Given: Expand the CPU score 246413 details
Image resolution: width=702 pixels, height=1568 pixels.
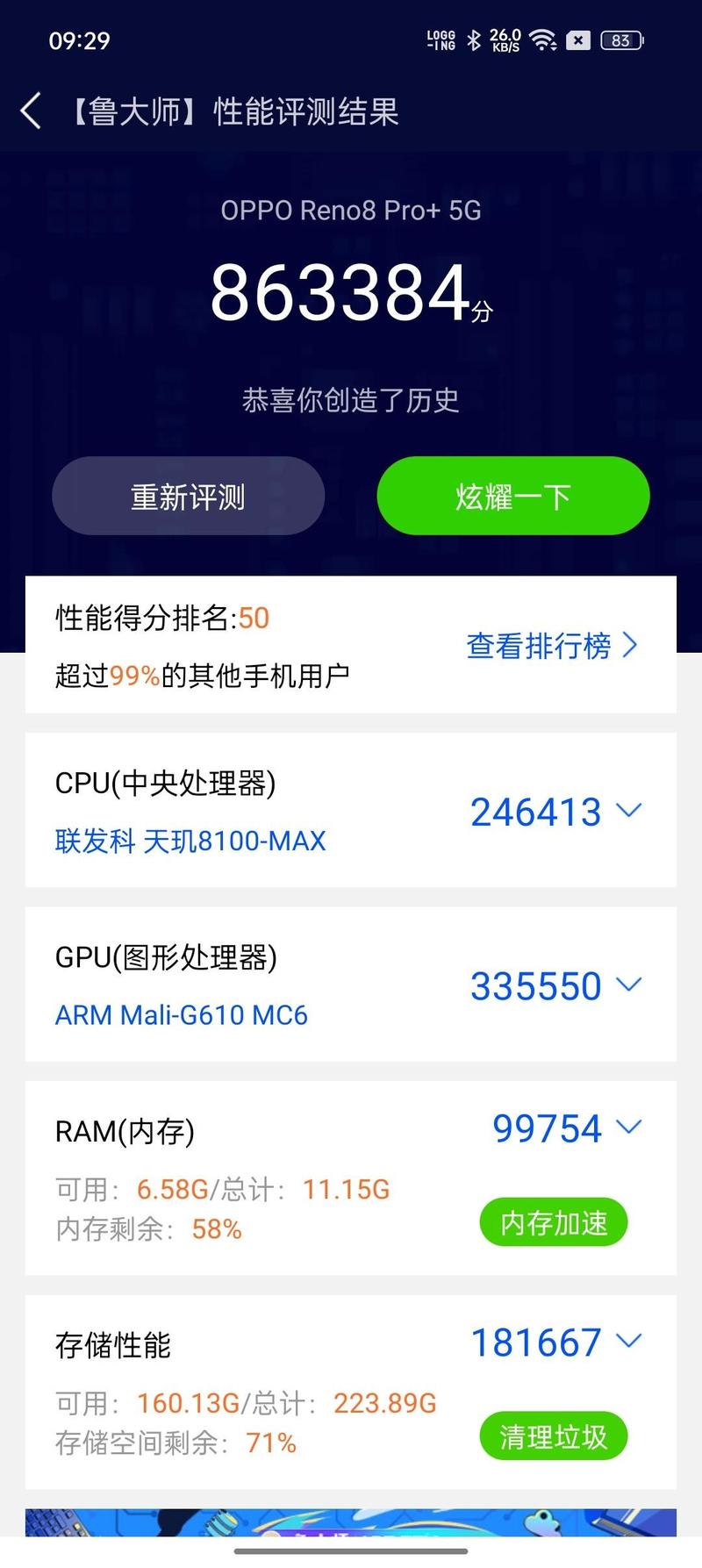Looking at the screenshot, I should pos(556,812).
